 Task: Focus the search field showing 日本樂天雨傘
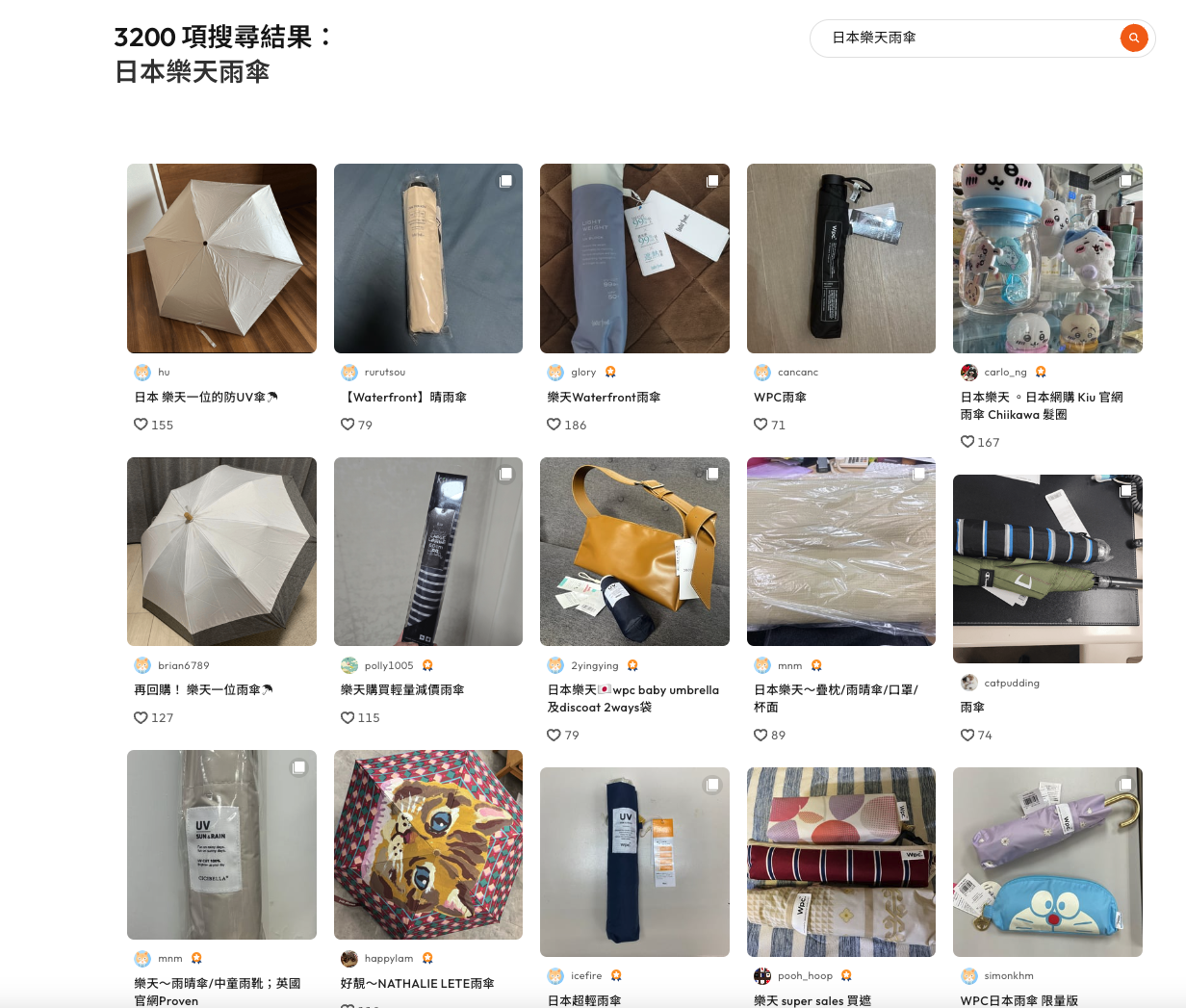(963, 38)
